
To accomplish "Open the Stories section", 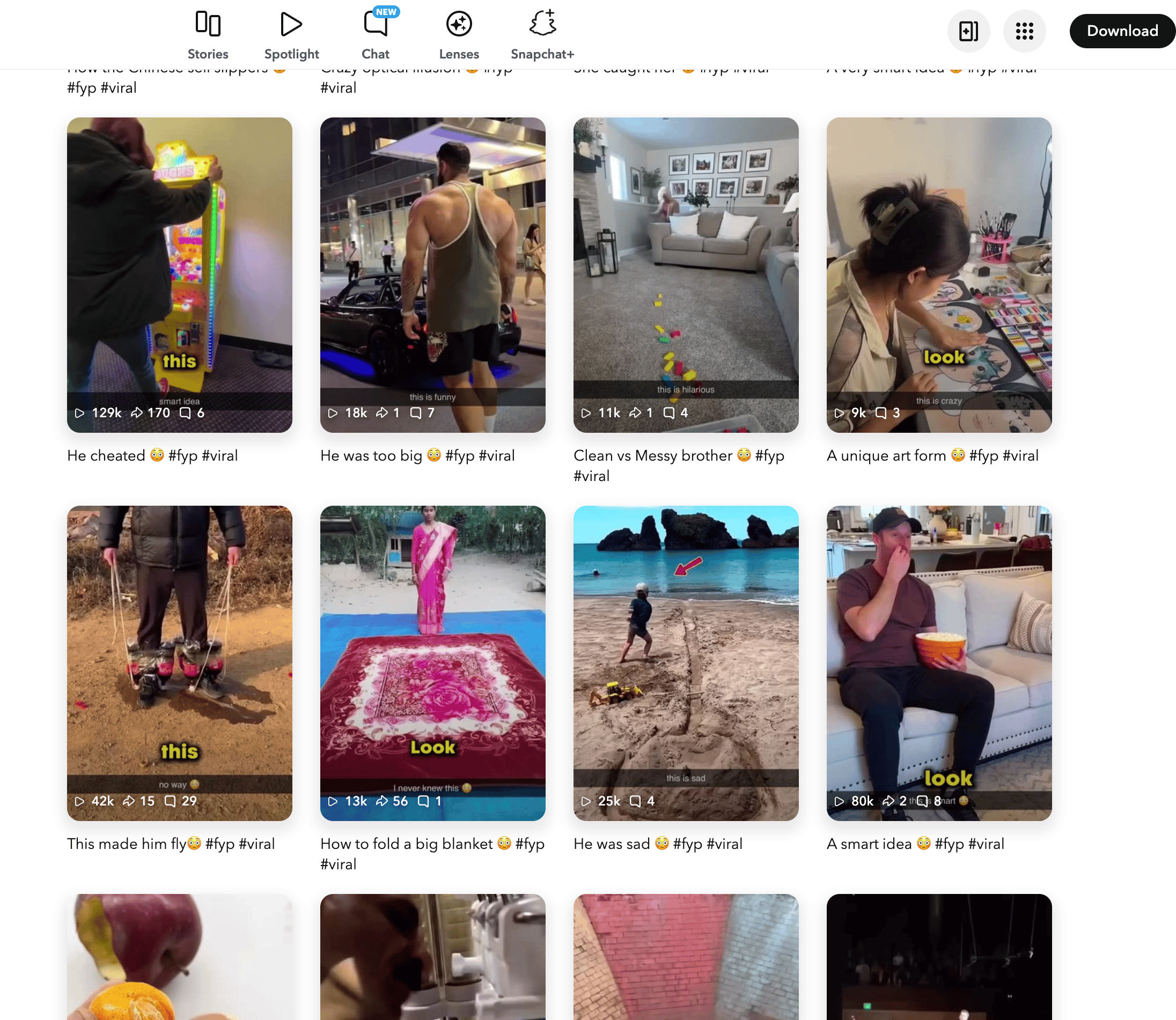I will pyautogui.click(x=208, y=35).
